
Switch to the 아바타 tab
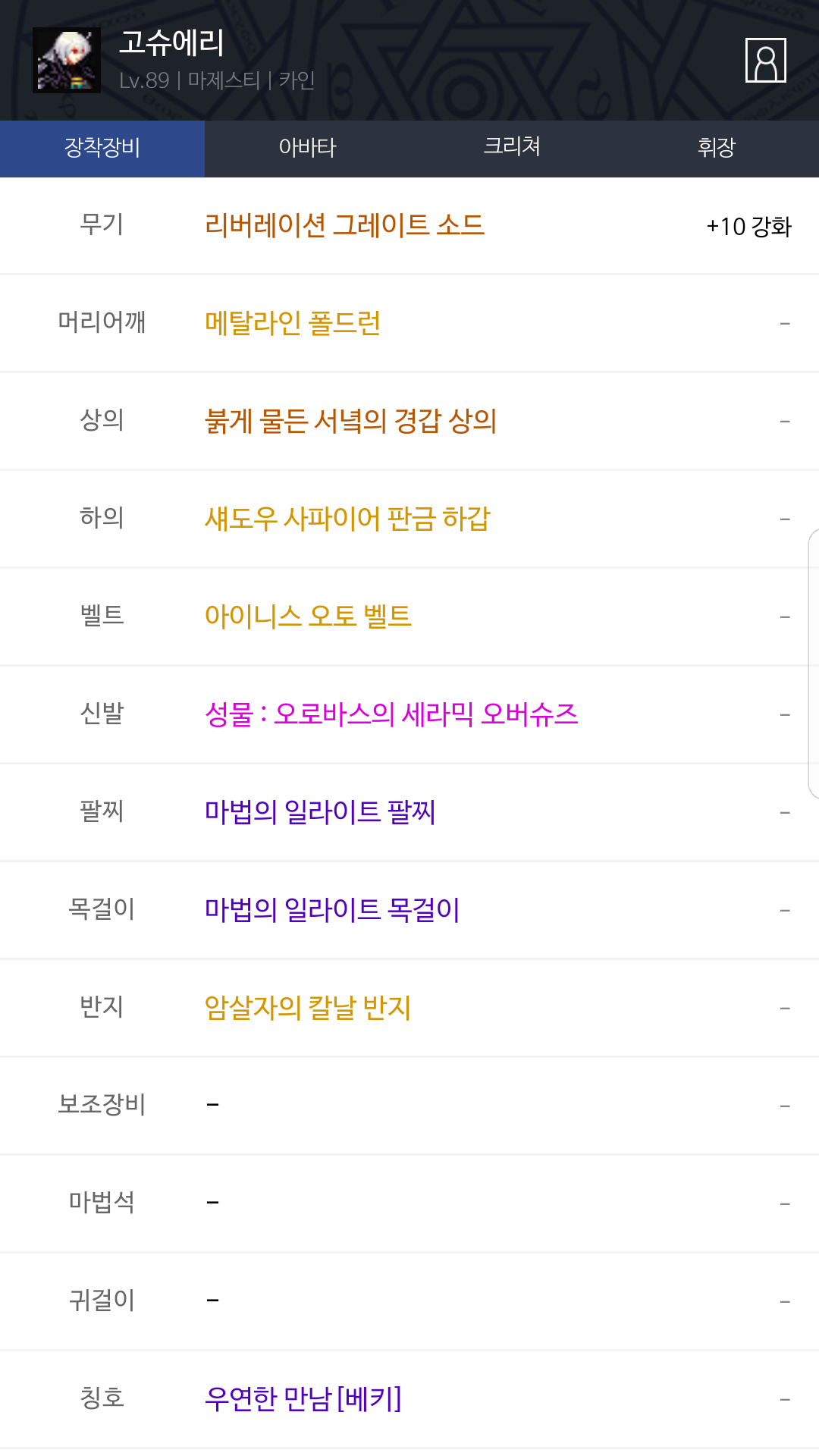click(307, 148)
